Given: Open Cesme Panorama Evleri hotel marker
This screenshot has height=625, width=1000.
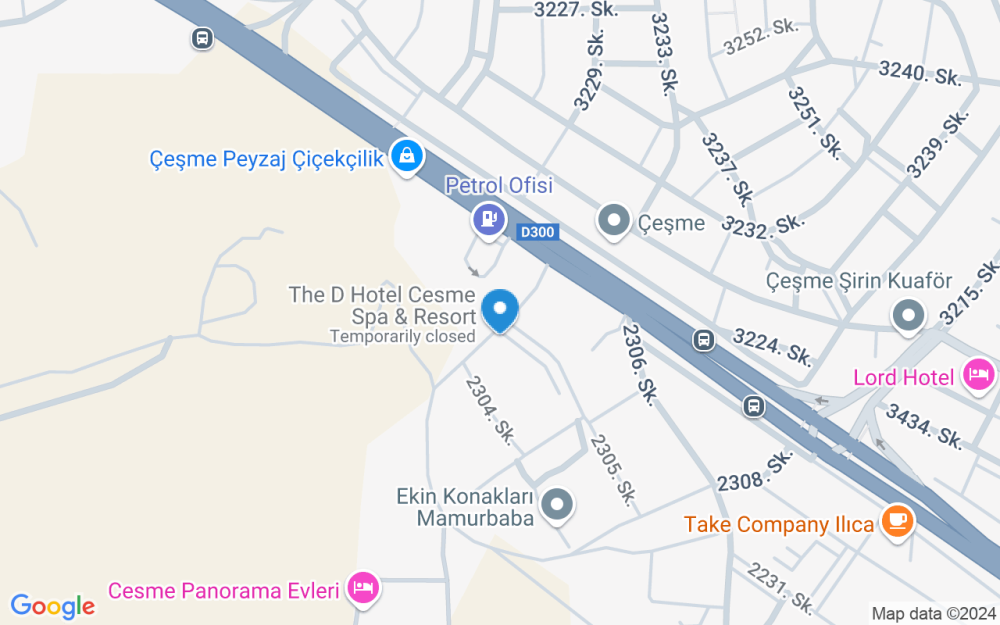Looking at the screenshot, I should tap(363, 589).
